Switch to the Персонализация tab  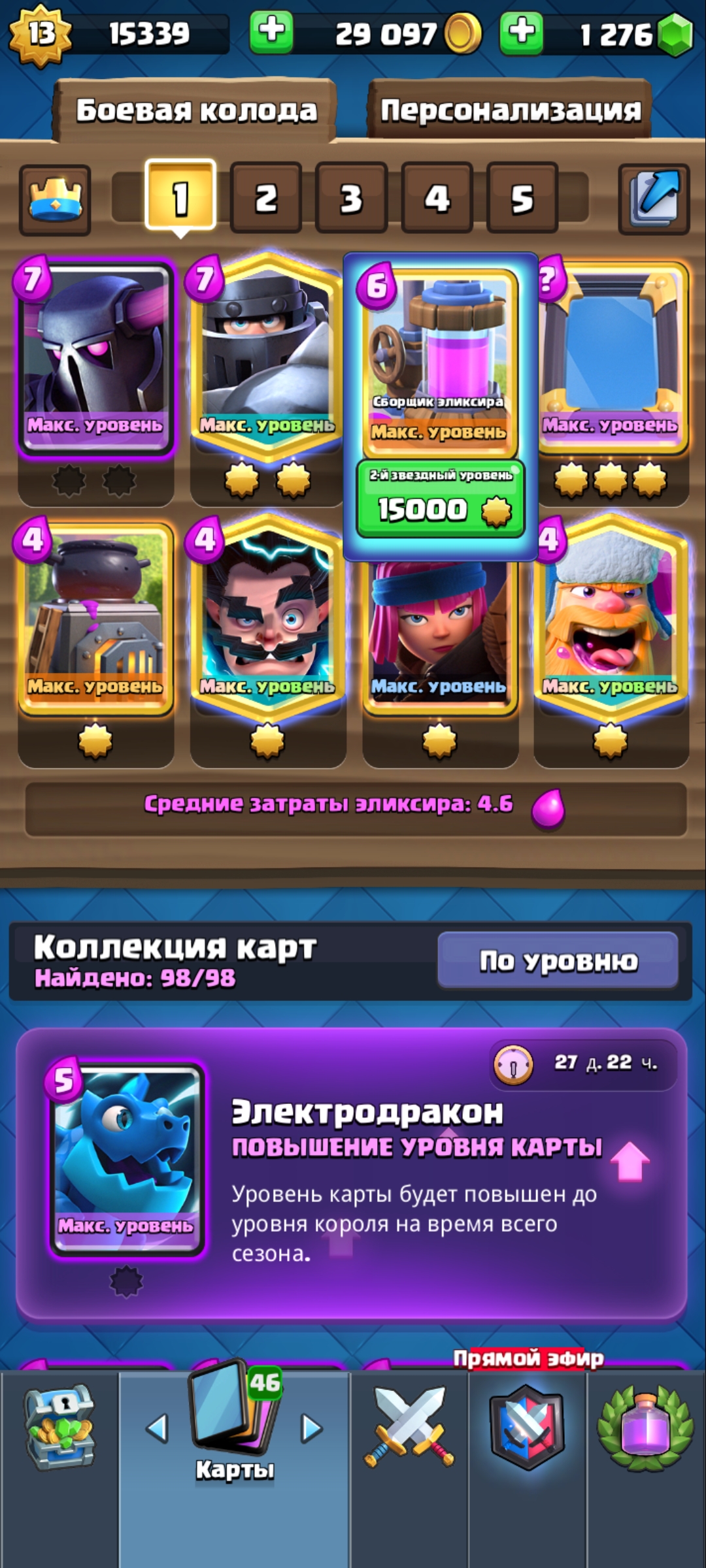click(x=510, y=110)
